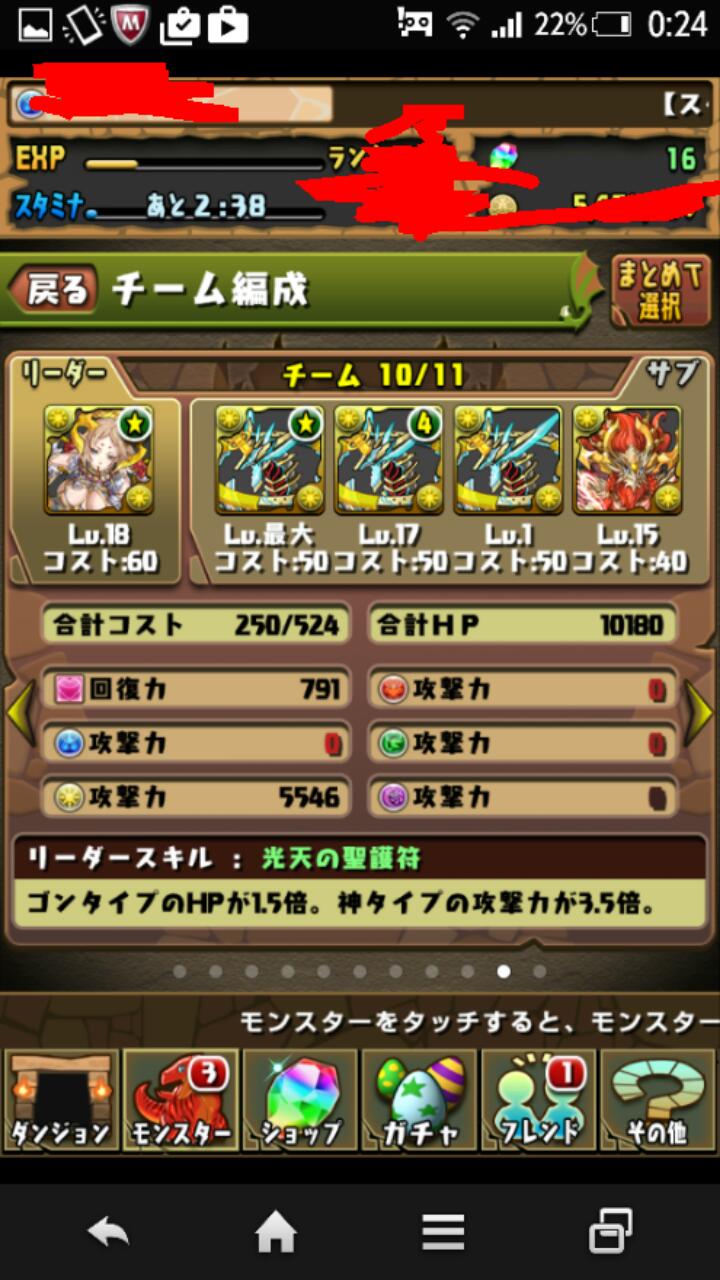The width and height of the screenshot is (720, 1280).
Task: Select the sub monster at Lv.17
Action: click(x=389, y=459)
